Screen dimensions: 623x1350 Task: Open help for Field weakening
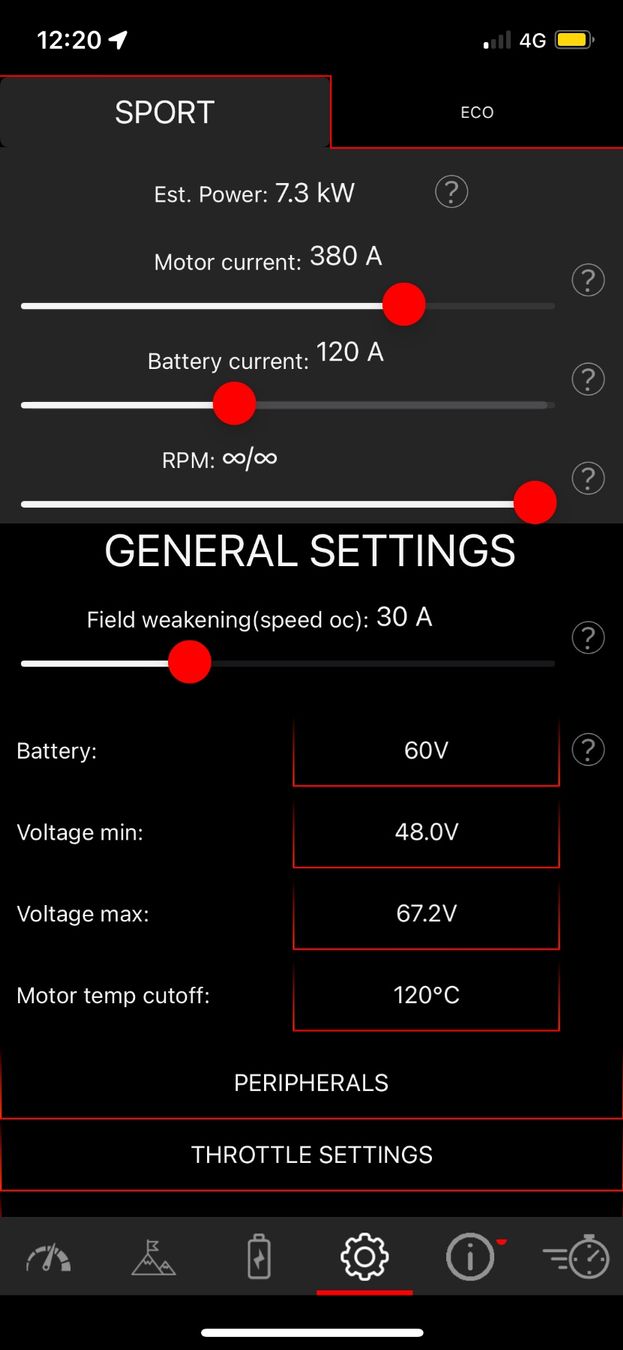[x=588, y=637]
